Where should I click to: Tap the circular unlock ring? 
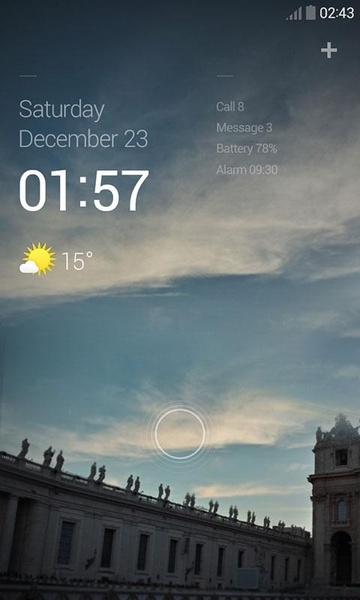[x=180, y=434]
